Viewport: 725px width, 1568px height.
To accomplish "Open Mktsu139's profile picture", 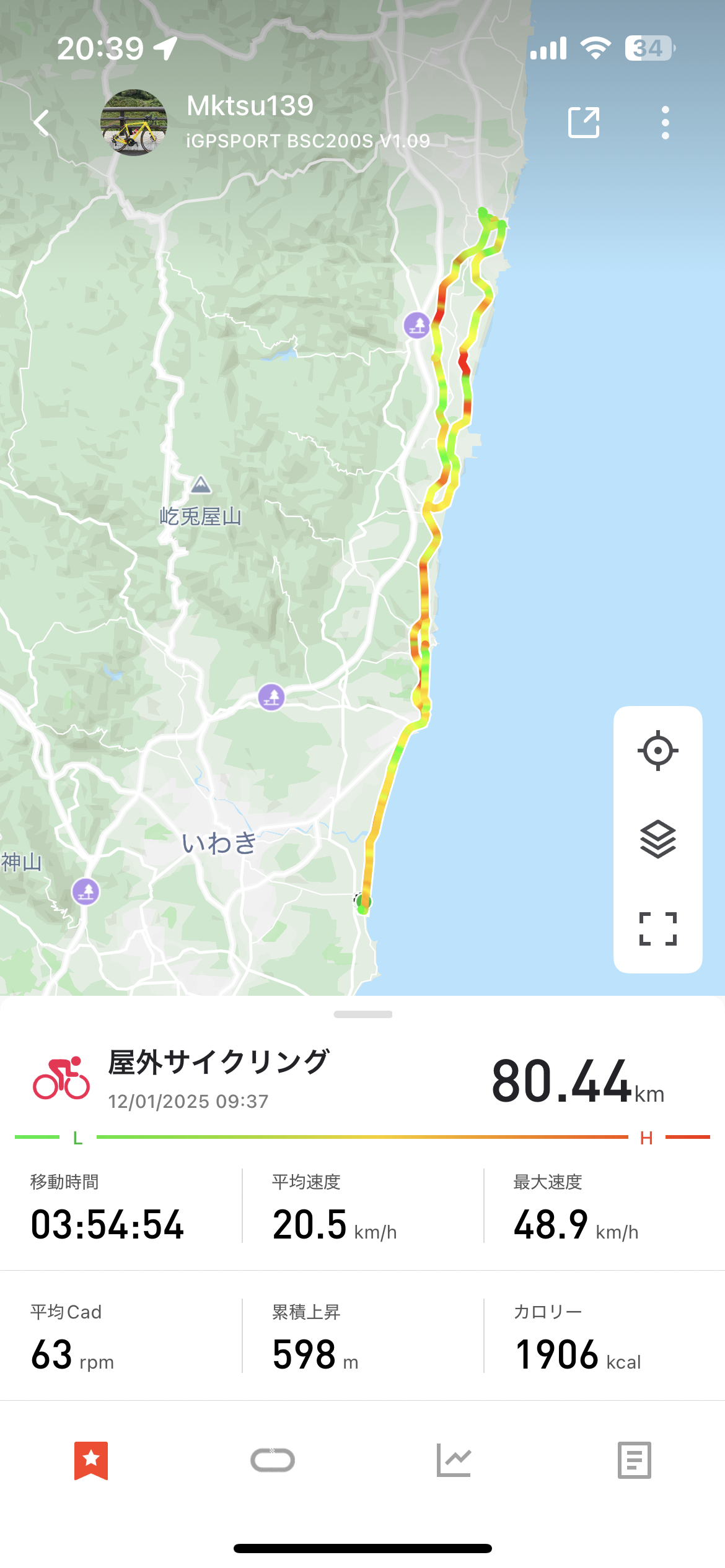I will click(134, 123).
